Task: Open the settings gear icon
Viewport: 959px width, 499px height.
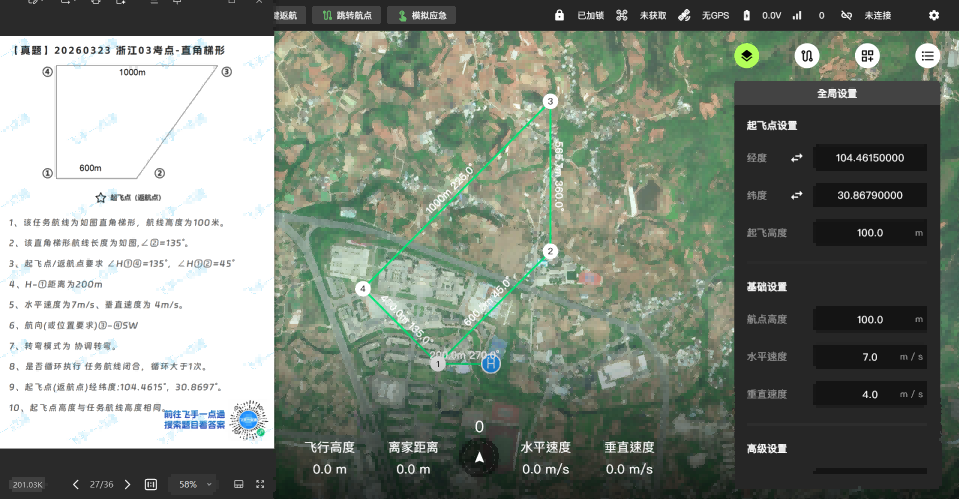Action: click(x=933, y=16)
